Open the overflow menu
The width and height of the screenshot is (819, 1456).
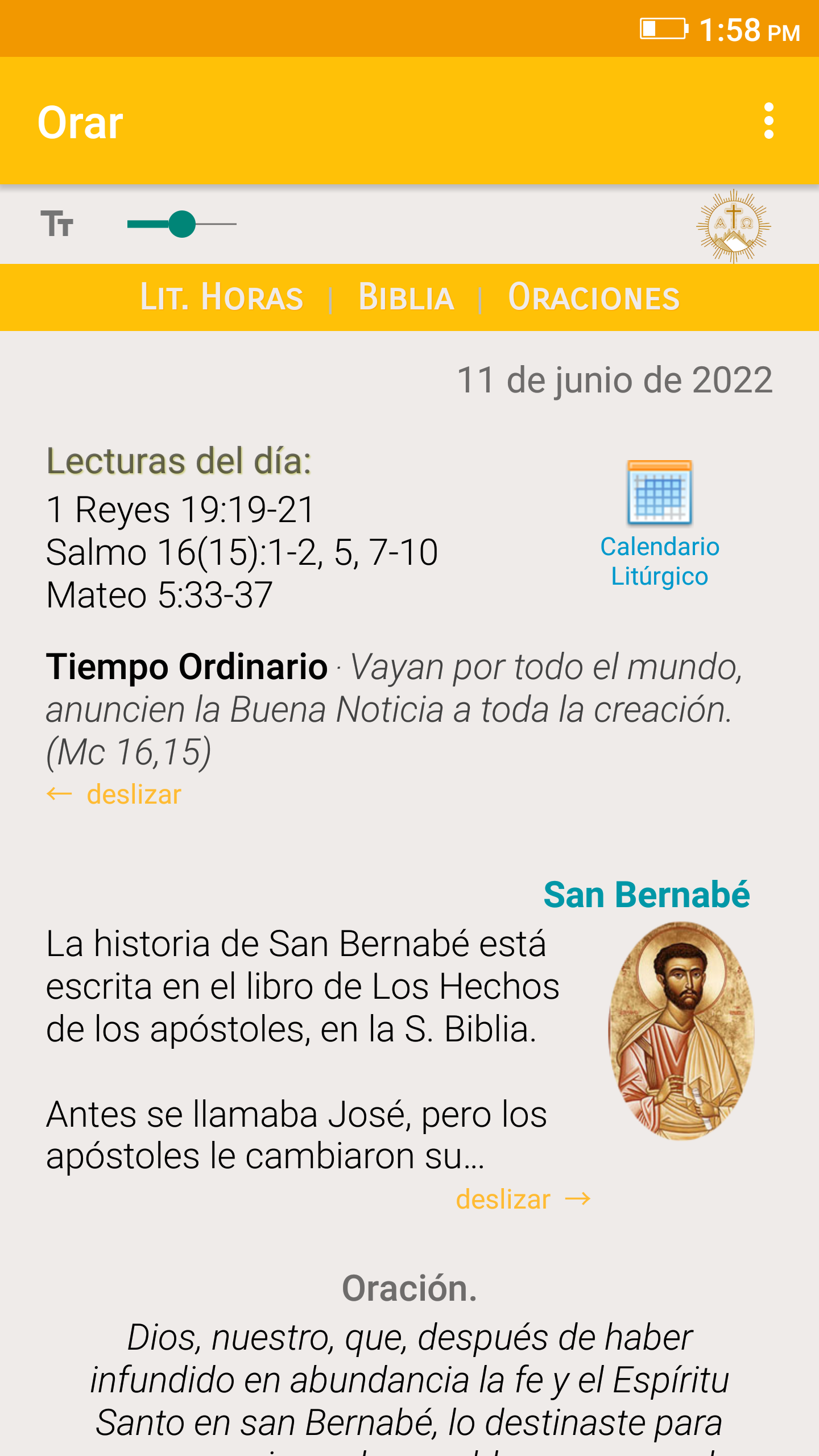[x=768, y=121]
